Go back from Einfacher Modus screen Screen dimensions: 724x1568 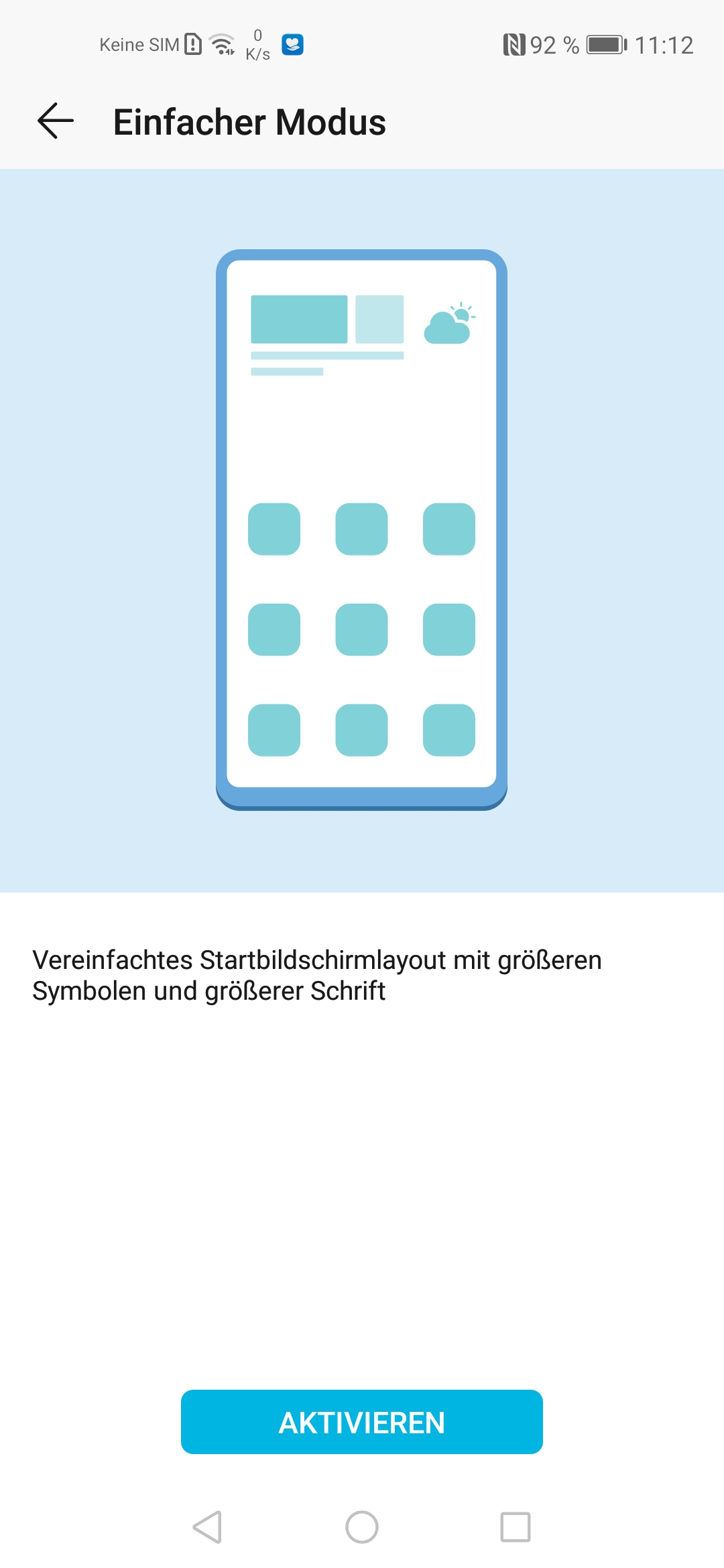tap(56, 121)
